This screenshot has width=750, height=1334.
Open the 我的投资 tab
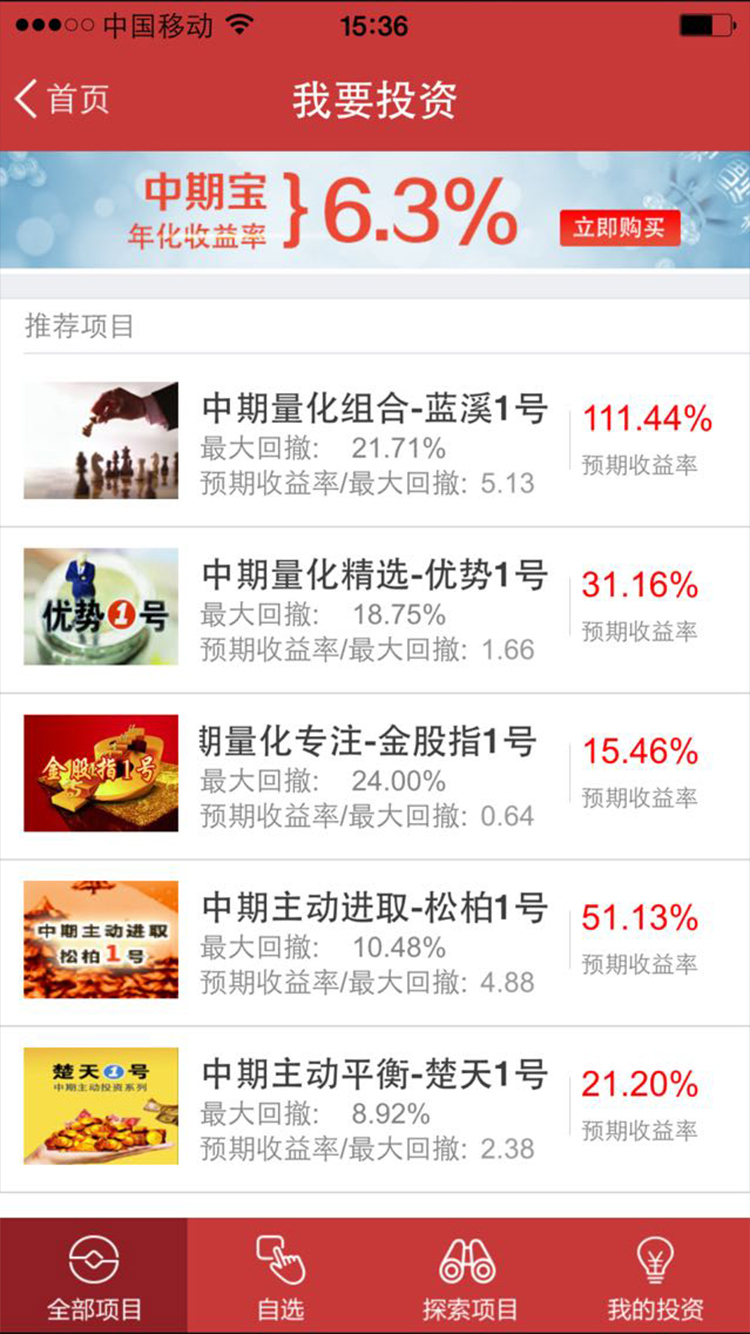click(x=656, y=1276)
